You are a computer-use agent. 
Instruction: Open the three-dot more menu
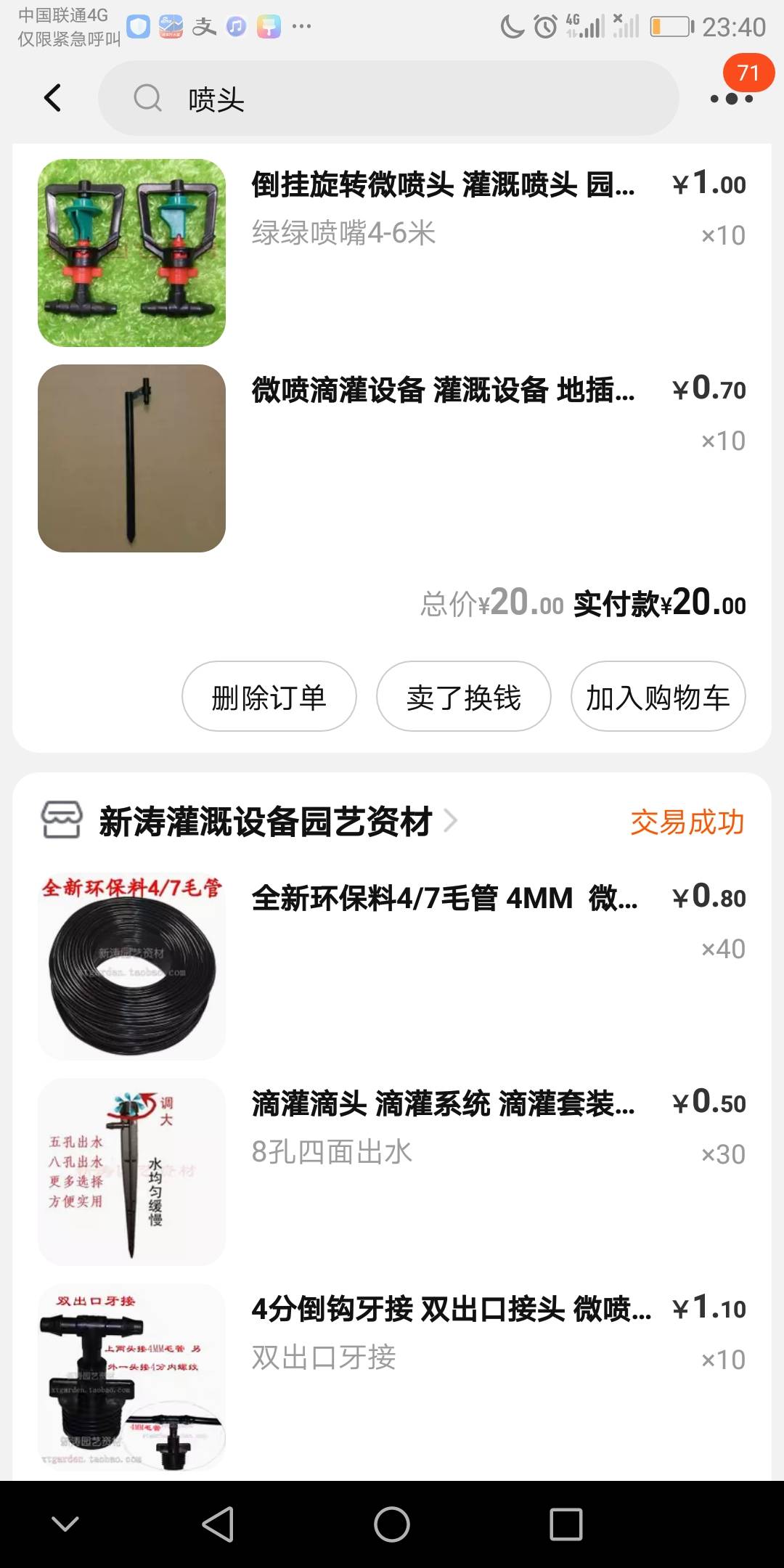[x=731, y=98]
